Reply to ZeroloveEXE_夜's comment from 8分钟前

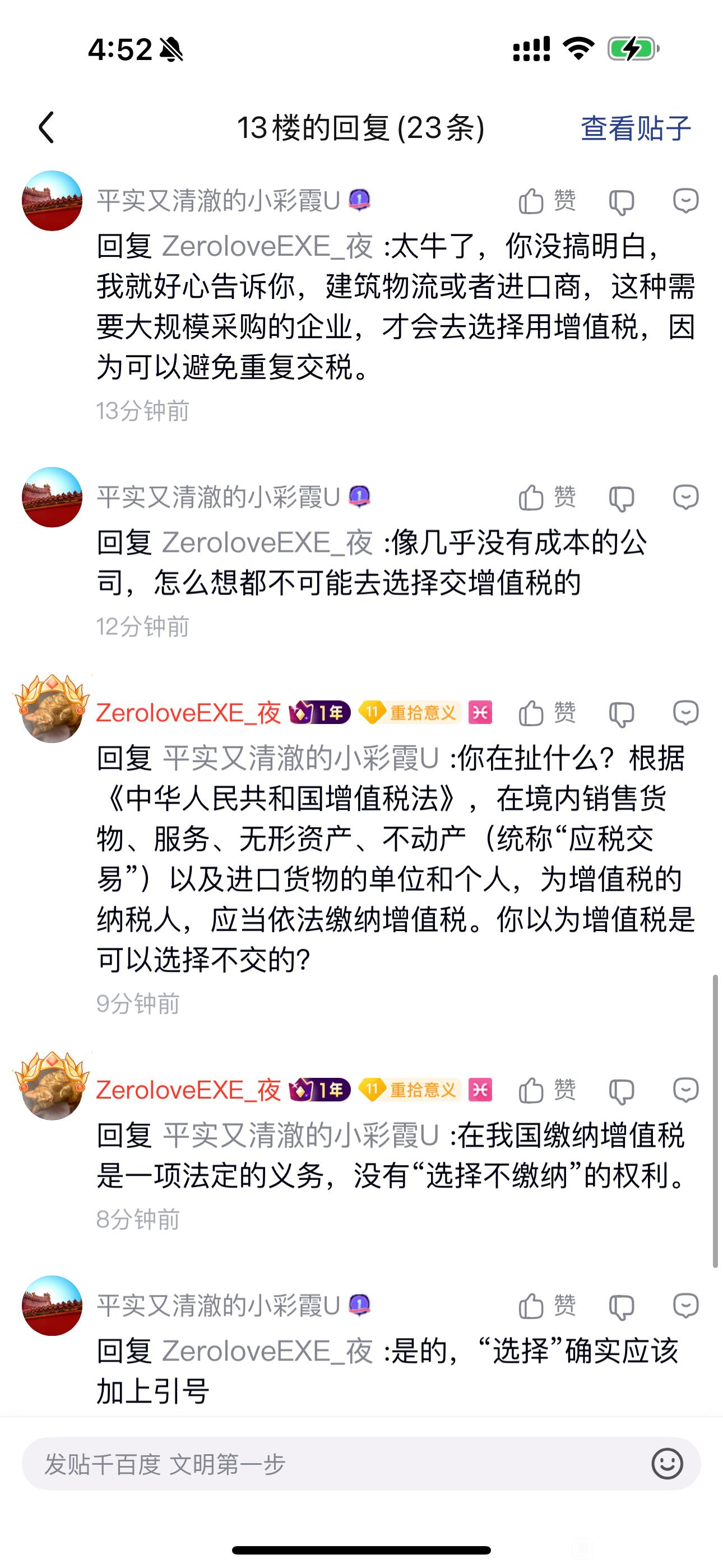[685, 1090]
